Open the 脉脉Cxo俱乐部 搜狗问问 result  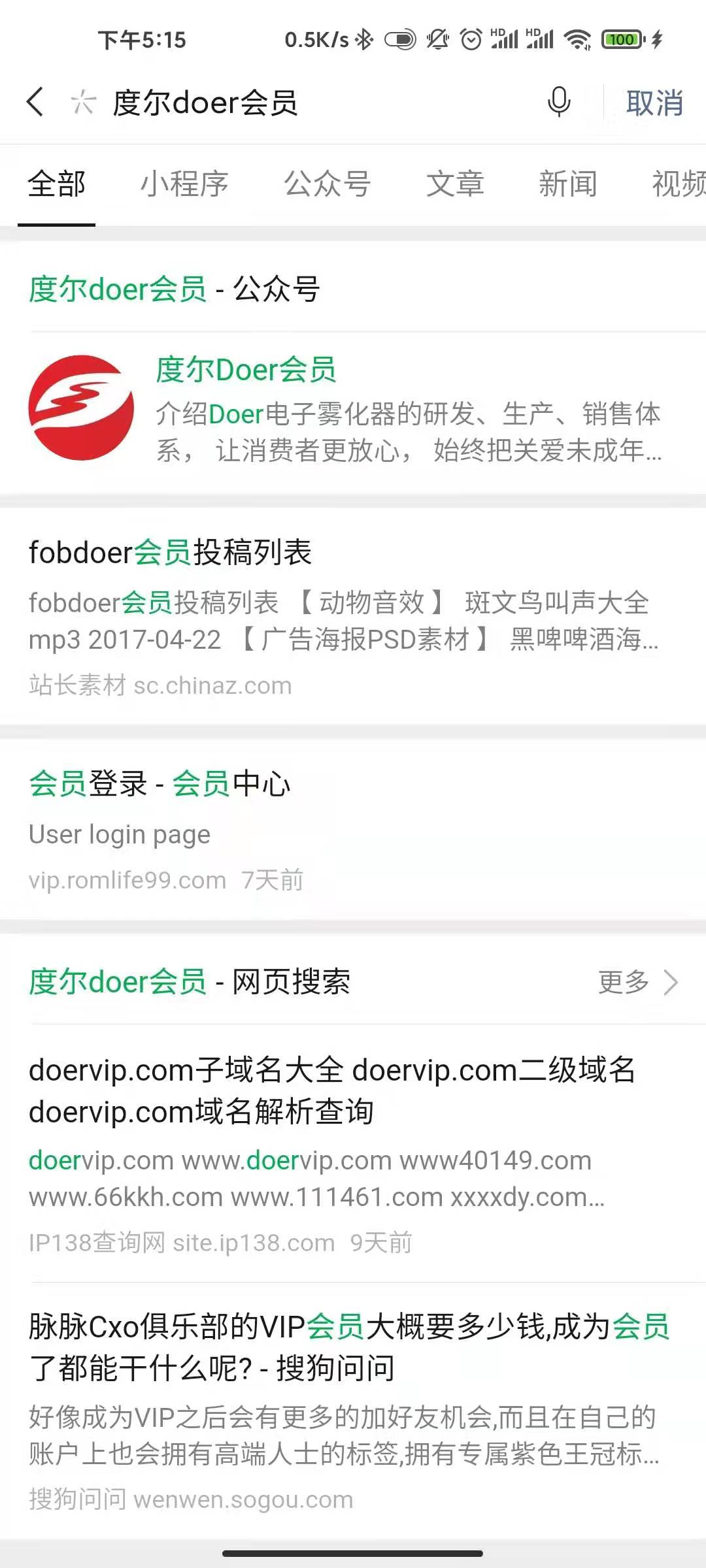353,1411
